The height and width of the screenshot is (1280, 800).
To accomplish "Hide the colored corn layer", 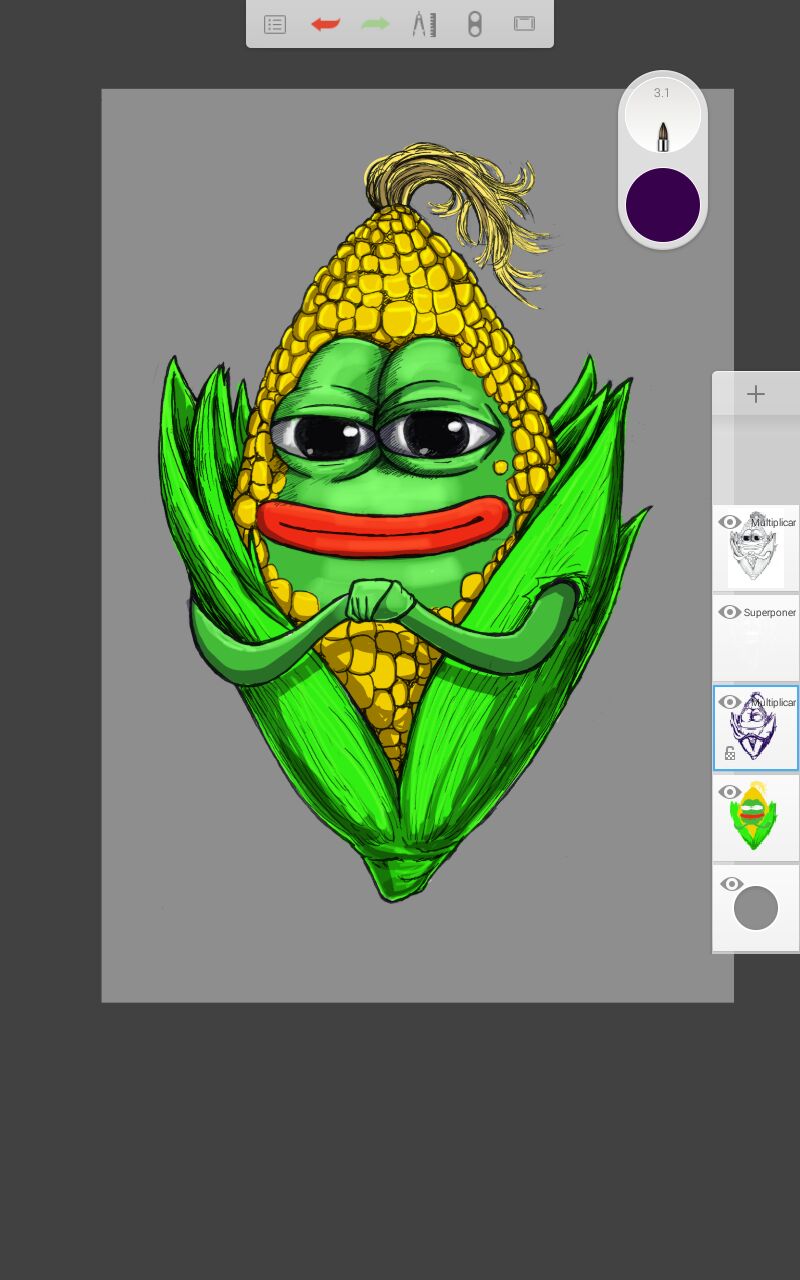I will tap(730, 792).
